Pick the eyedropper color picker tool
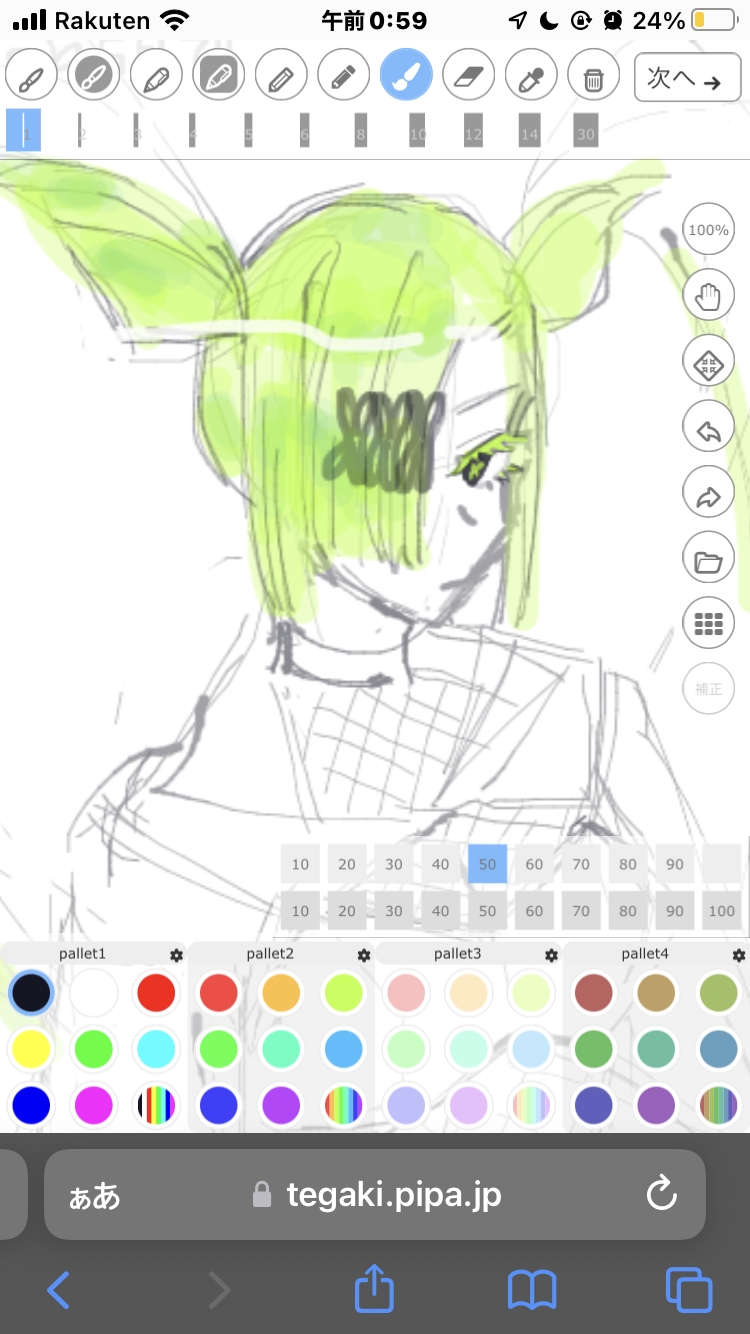Screen dimensions: 750x1334 [x=531, y=76]
